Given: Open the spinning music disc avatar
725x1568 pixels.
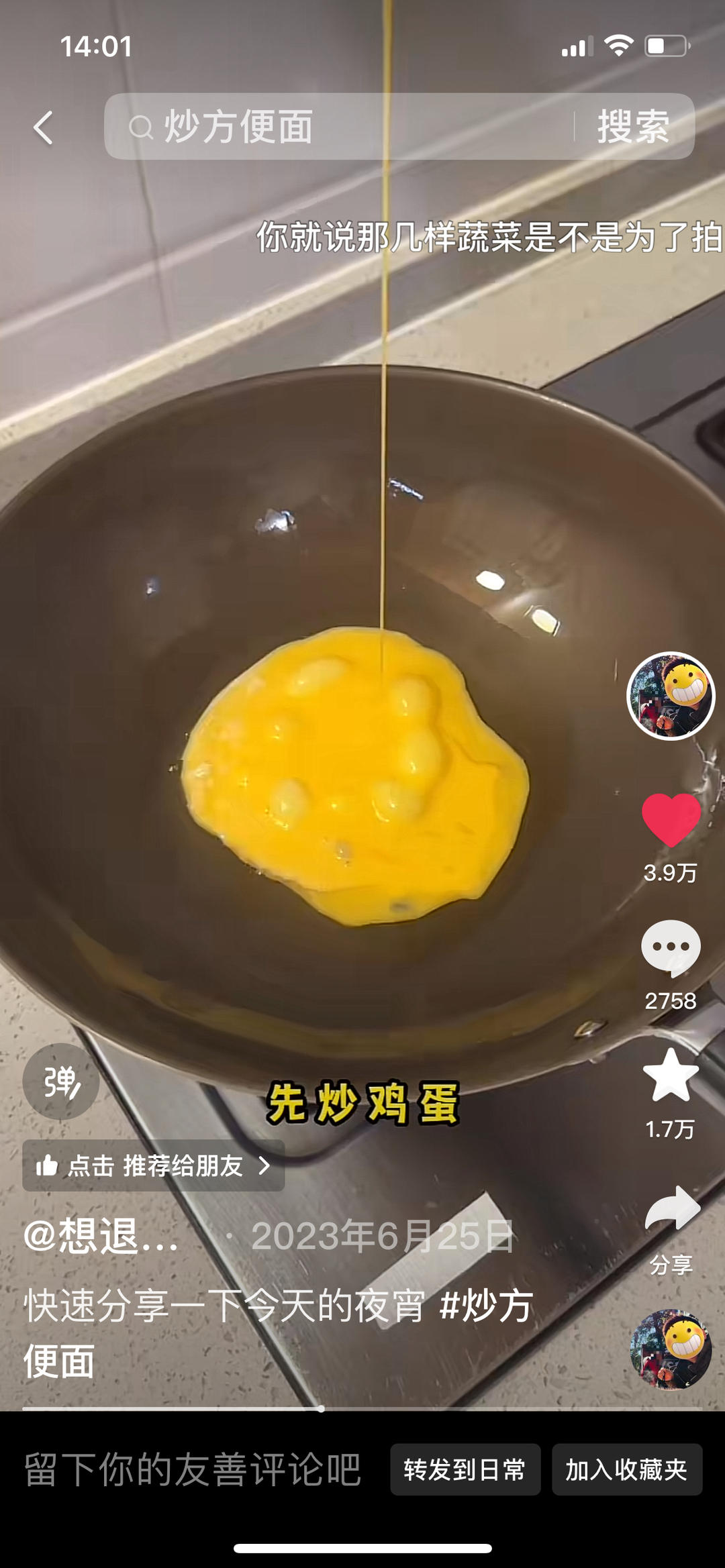Looking at the screenshot, I should coord(671,1349).
